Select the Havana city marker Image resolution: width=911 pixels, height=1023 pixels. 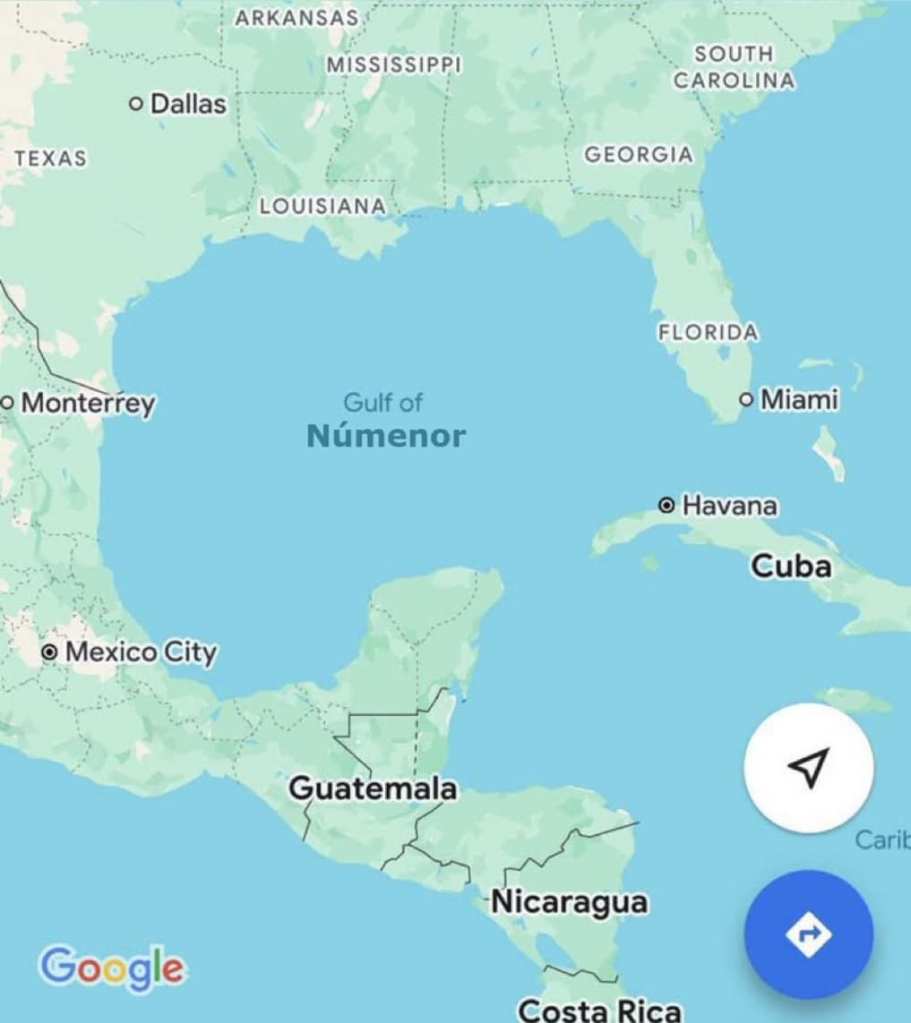tap(667, 505)
